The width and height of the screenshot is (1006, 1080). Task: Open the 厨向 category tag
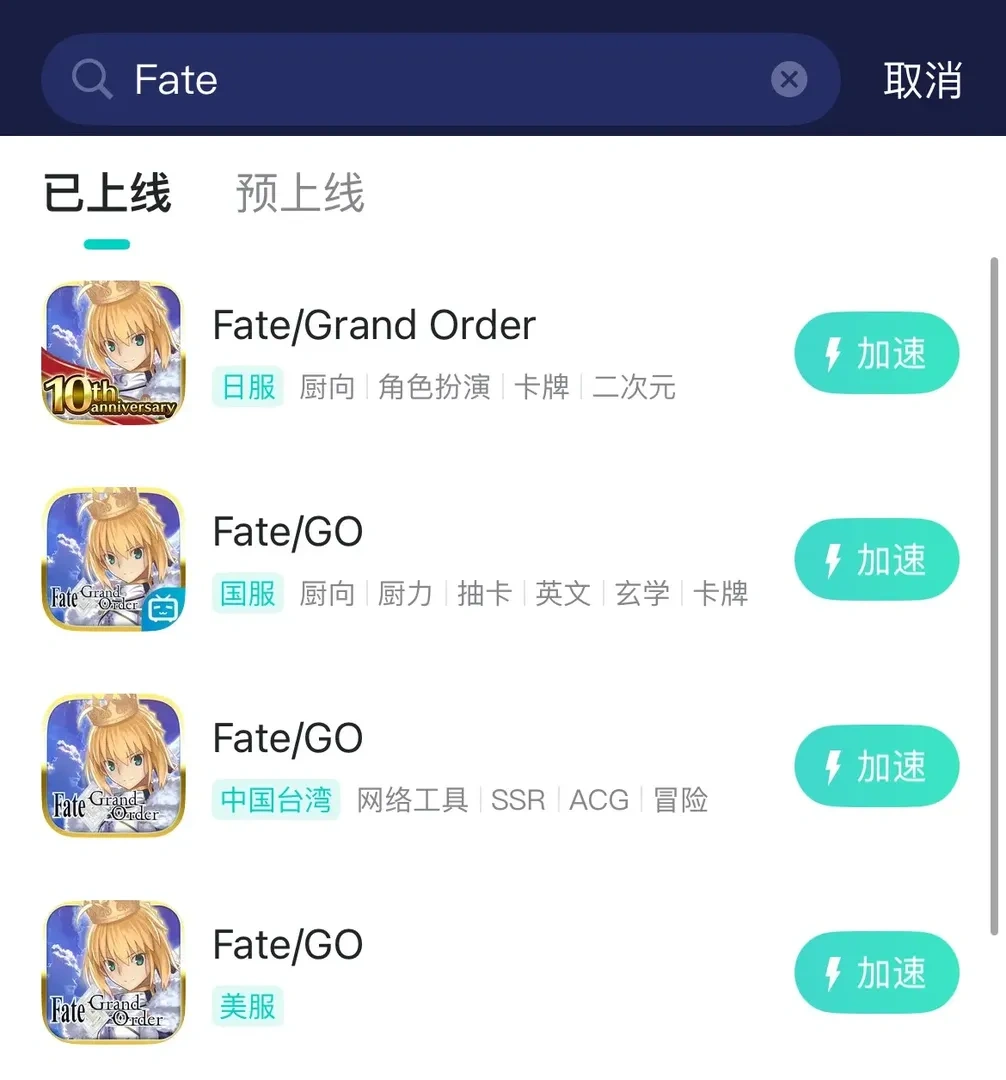(329, 388)
